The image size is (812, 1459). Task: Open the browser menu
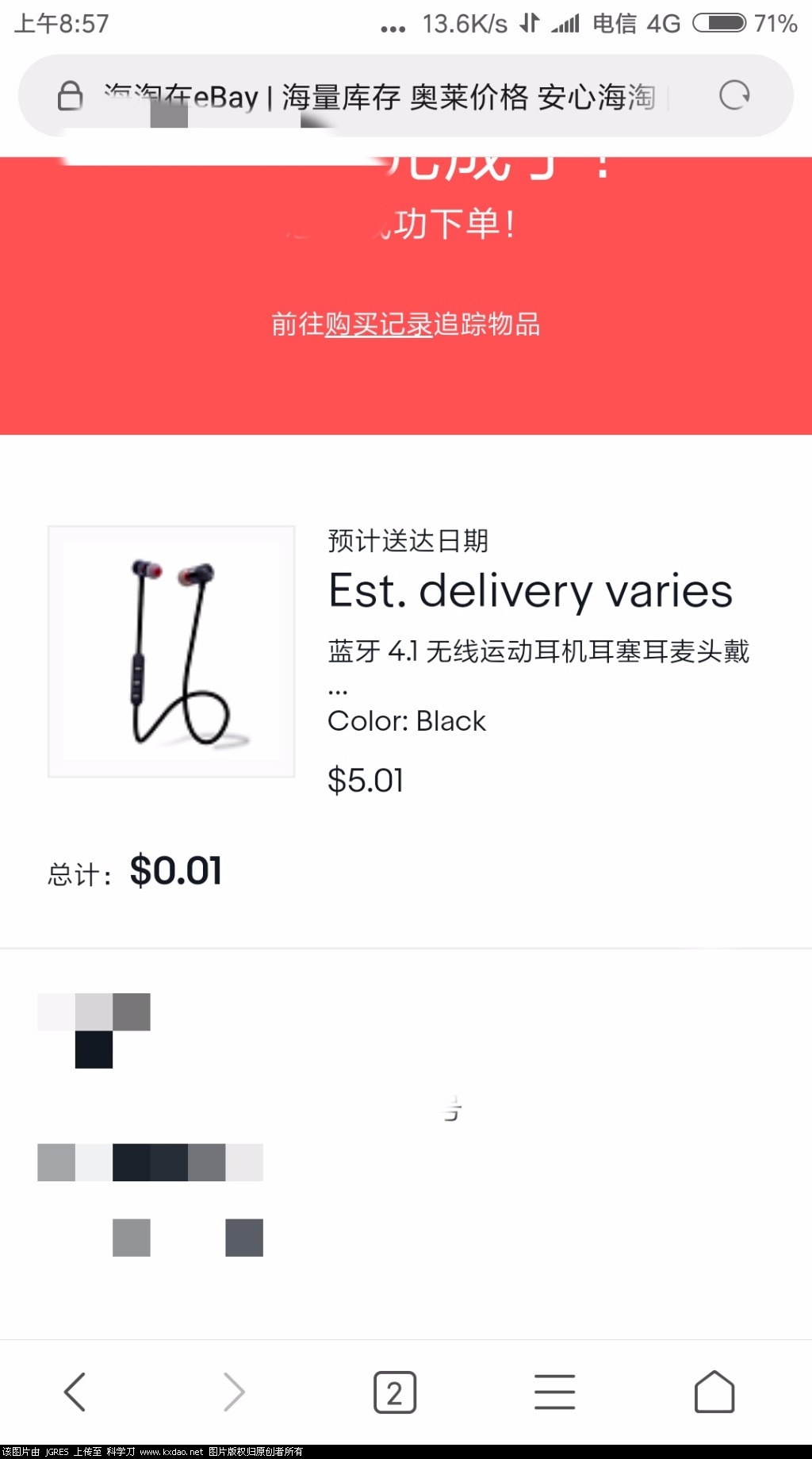(x=554, y=1392)
